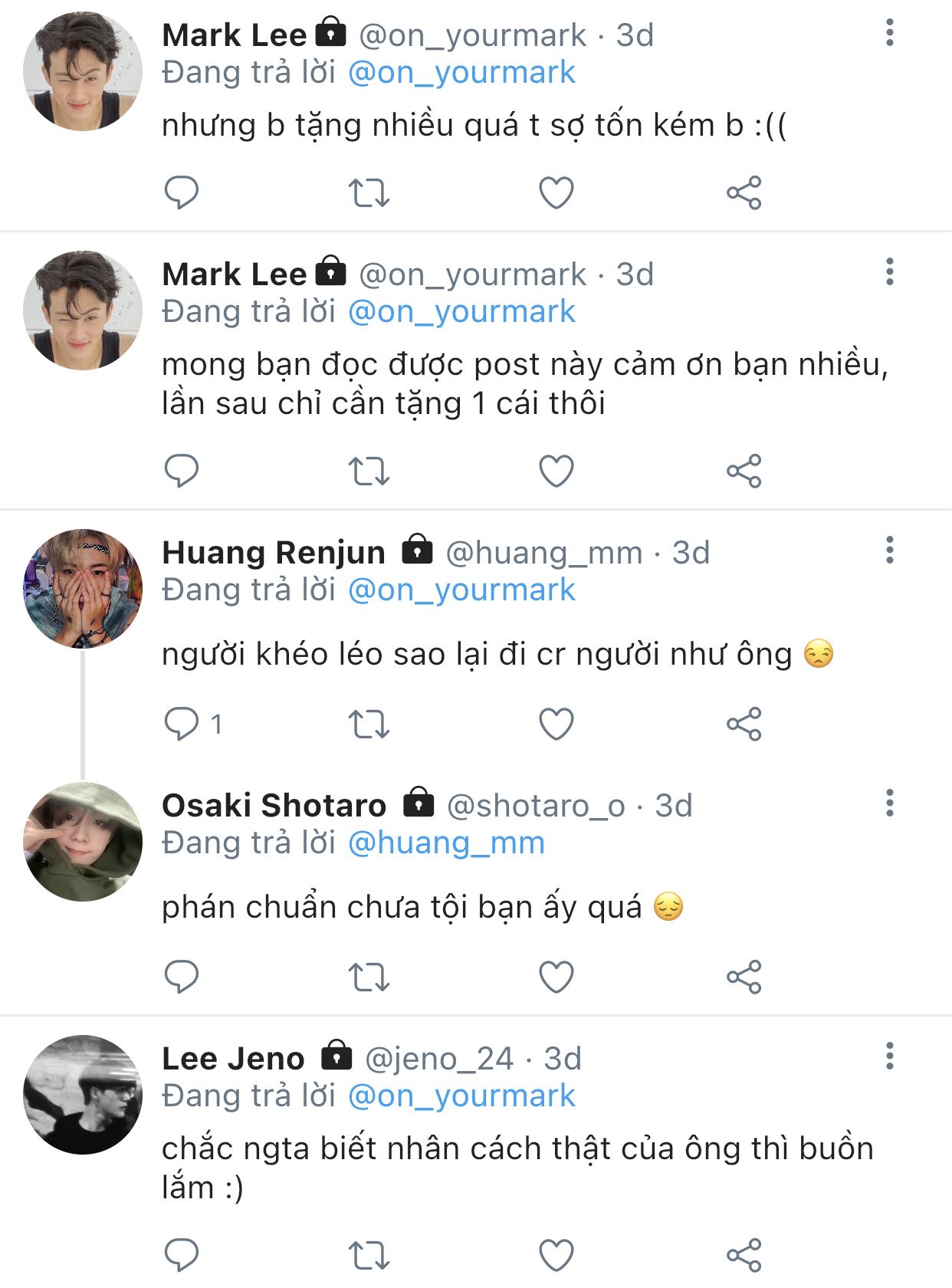Viewport: 952px width, 1288px height.
Task: Retweet Mark Lee's "nhưng b tặng" tweet
Action: (369, 192)
